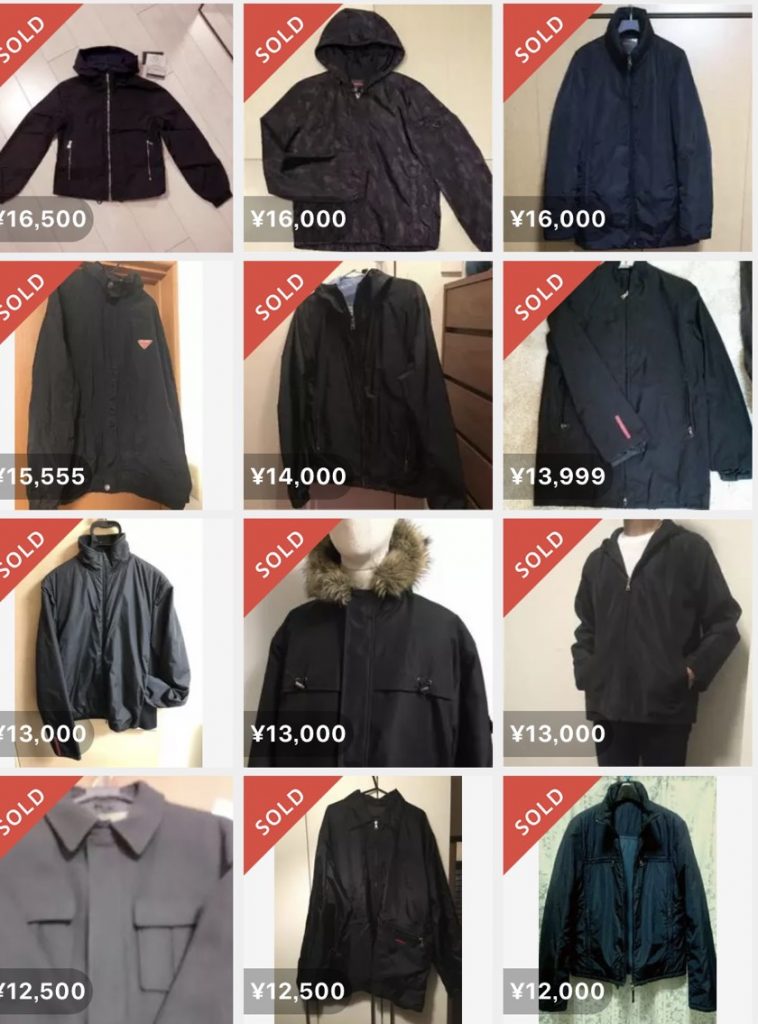Open the ¥13,000 fur-hood jacket listing

coord(368,642)
